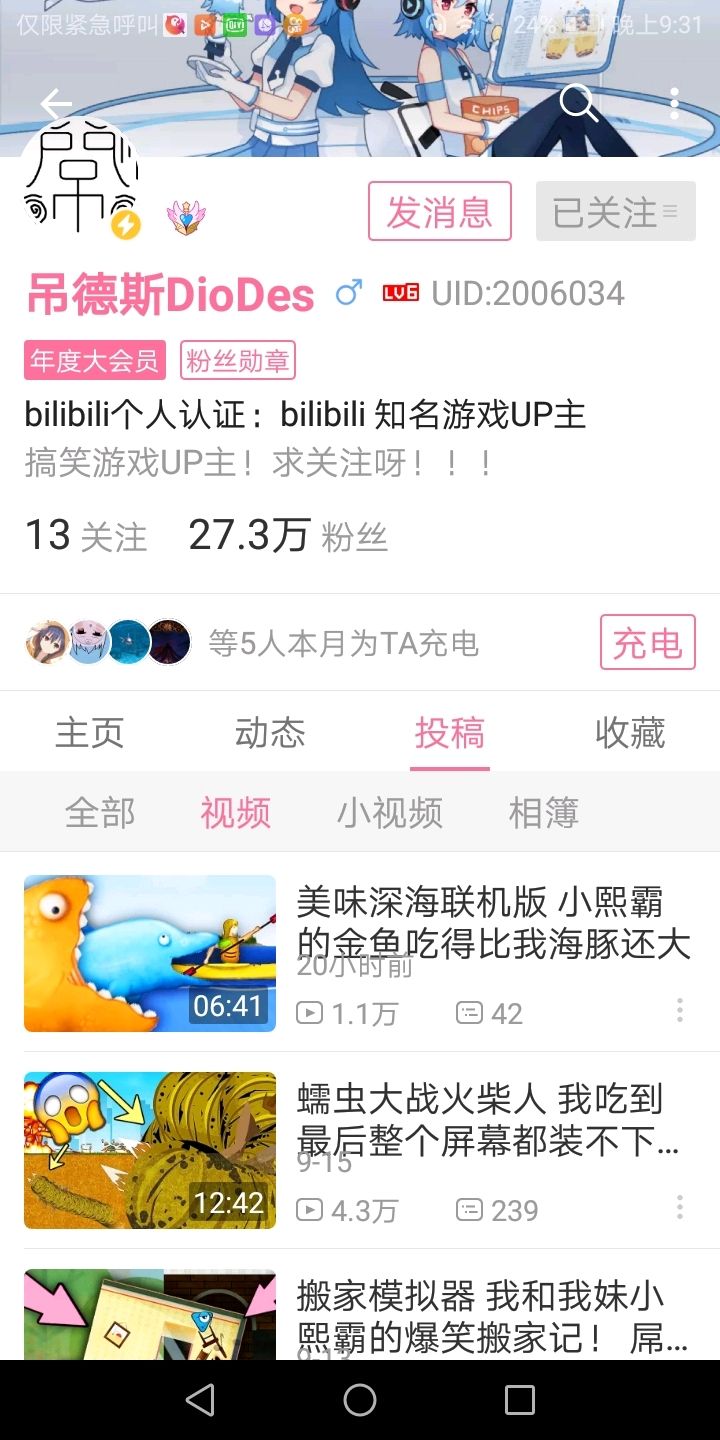720x1440 pixels.
Task: Select the LV6 level badge
Action: pos(399,293)
